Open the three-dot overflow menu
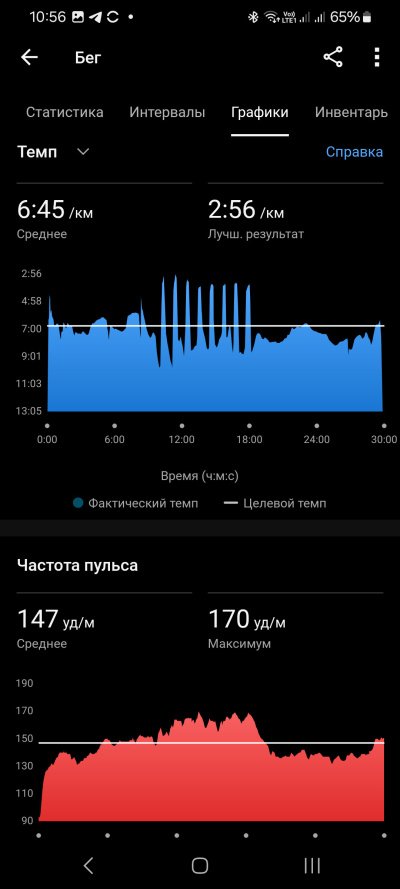Viewport: 400px width, 889px height. click(x=377, y=57)
